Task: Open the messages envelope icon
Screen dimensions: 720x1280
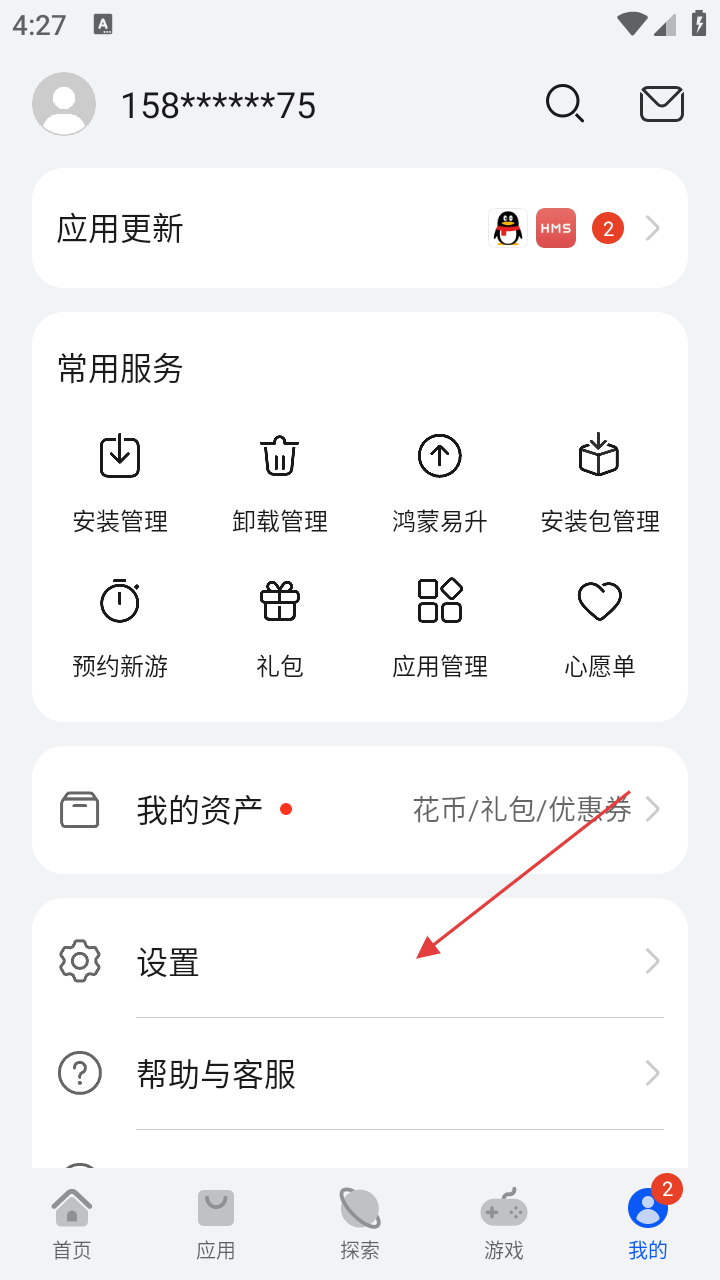Action: pos(661,104)
